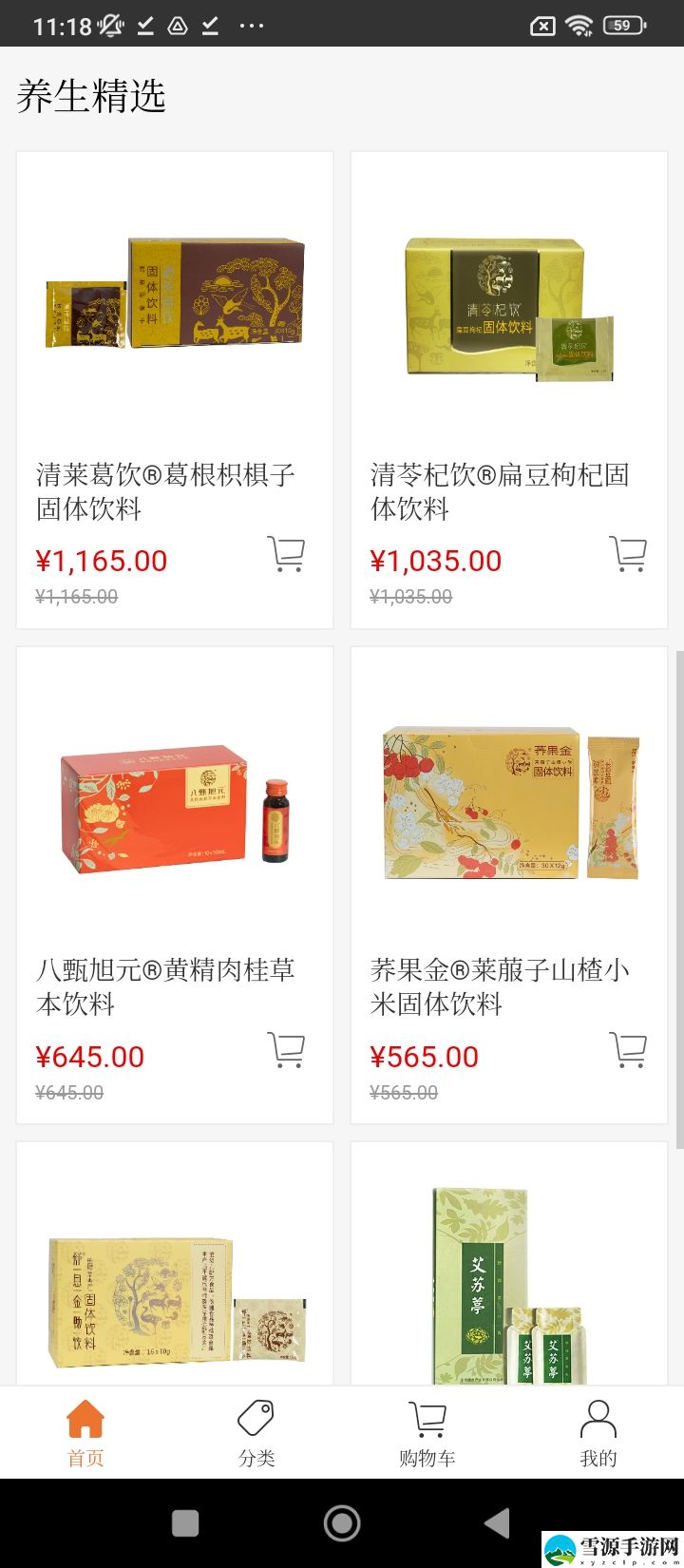This screenshot has height=1568, width=684.
Task: Open the 购物车 tab
Action: [x=427, y=1433]
